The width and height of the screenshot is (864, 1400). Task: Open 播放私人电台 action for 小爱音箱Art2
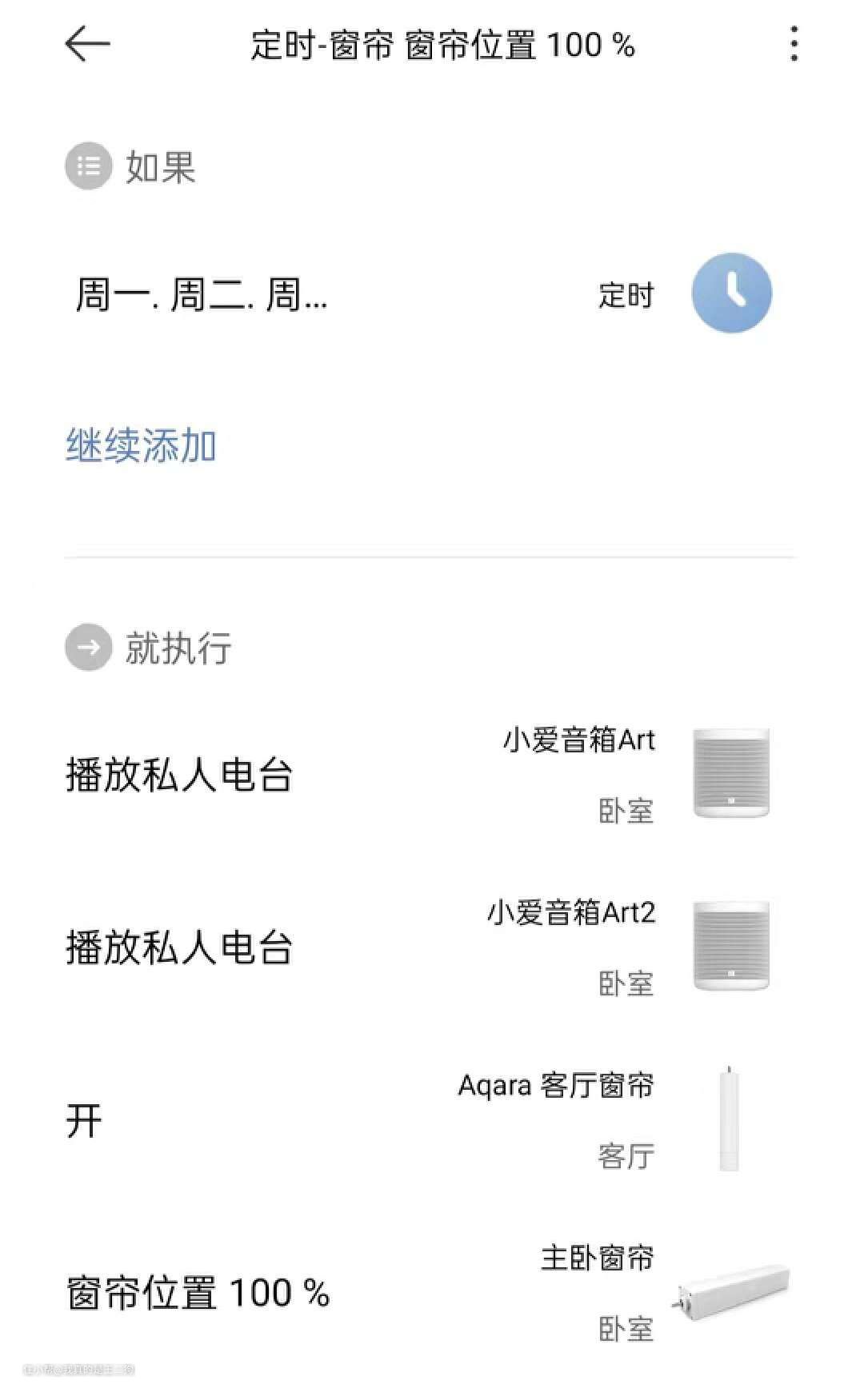(x=424, y=947)
